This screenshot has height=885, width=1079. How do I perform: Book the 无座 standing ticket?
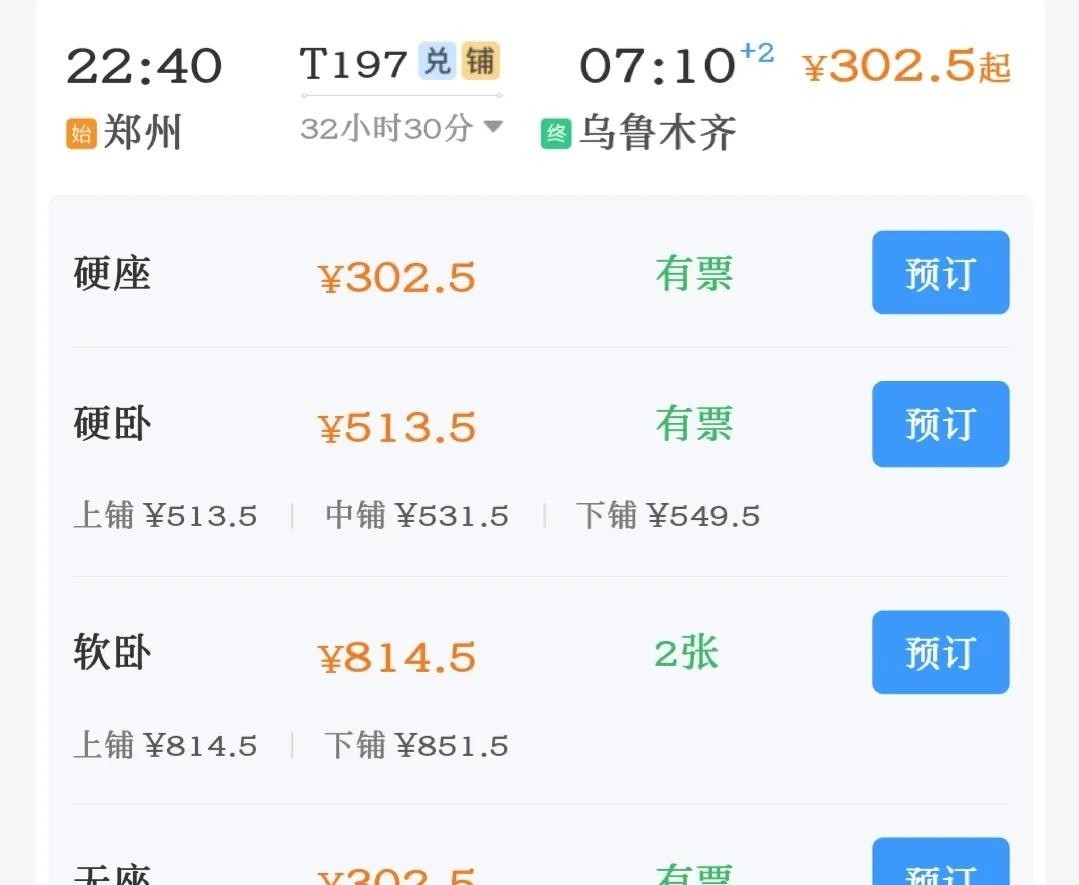(x=940, y=868)
